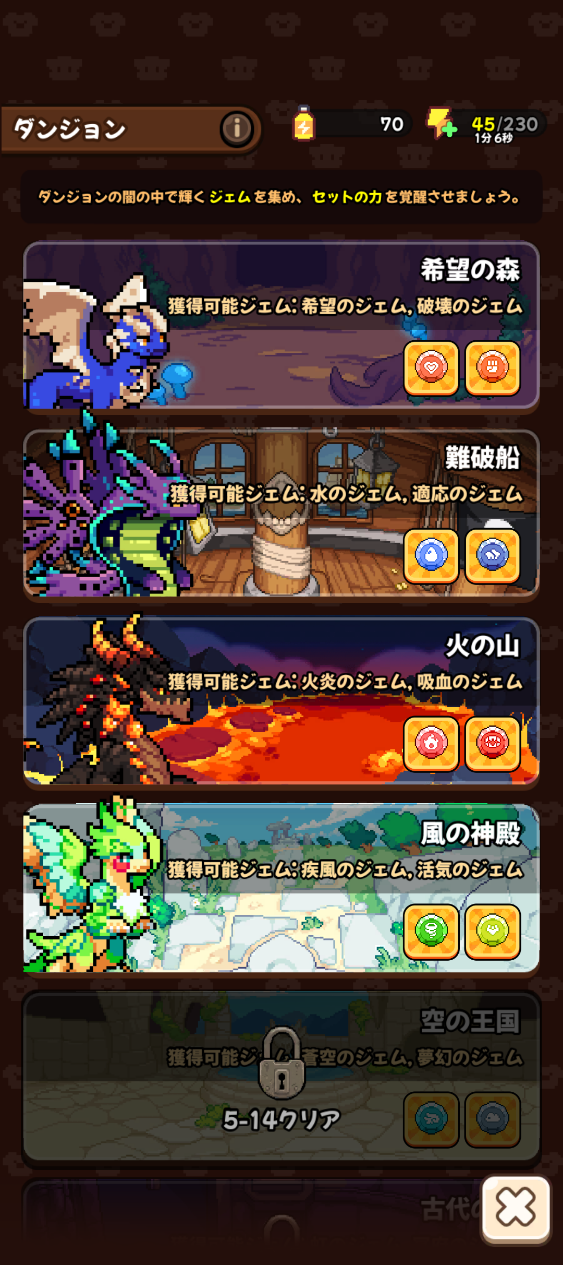Tap the locked 空の王国 dungeon
The height and width of the screenshot is (1265, 563).
281,1077
